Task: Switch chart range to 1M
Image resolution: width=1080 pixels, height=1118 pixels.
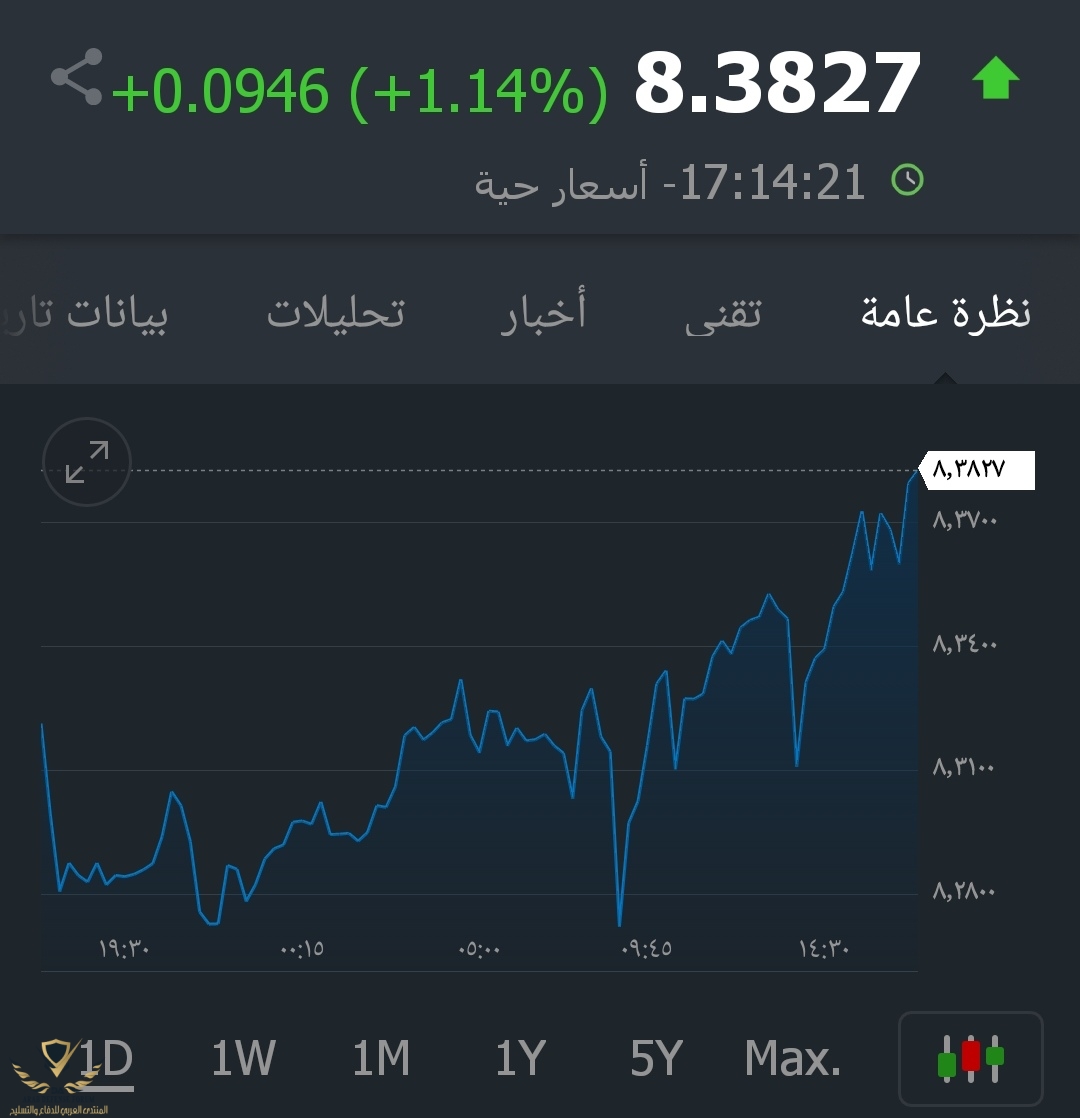Action: pyautogui.click(x=381, y=1057)
